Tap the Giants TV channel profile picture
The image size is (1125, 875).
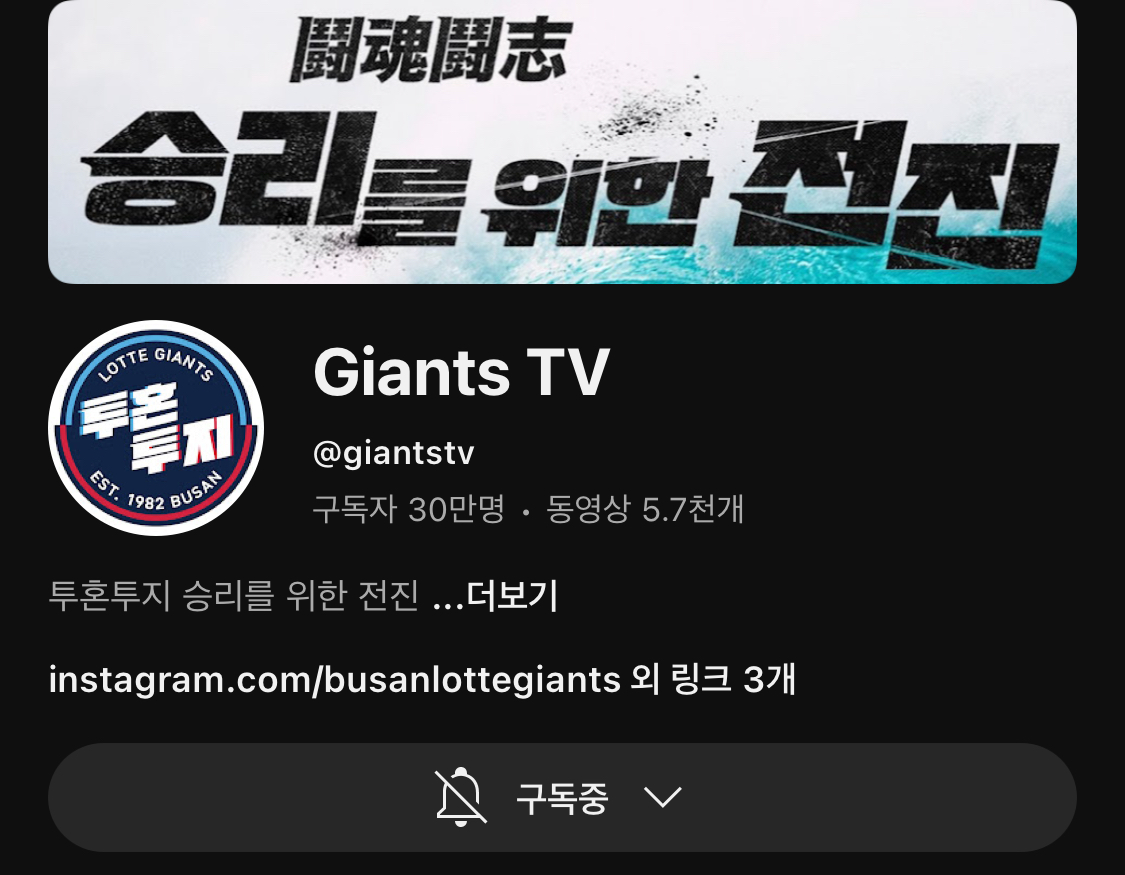point(156,428)
